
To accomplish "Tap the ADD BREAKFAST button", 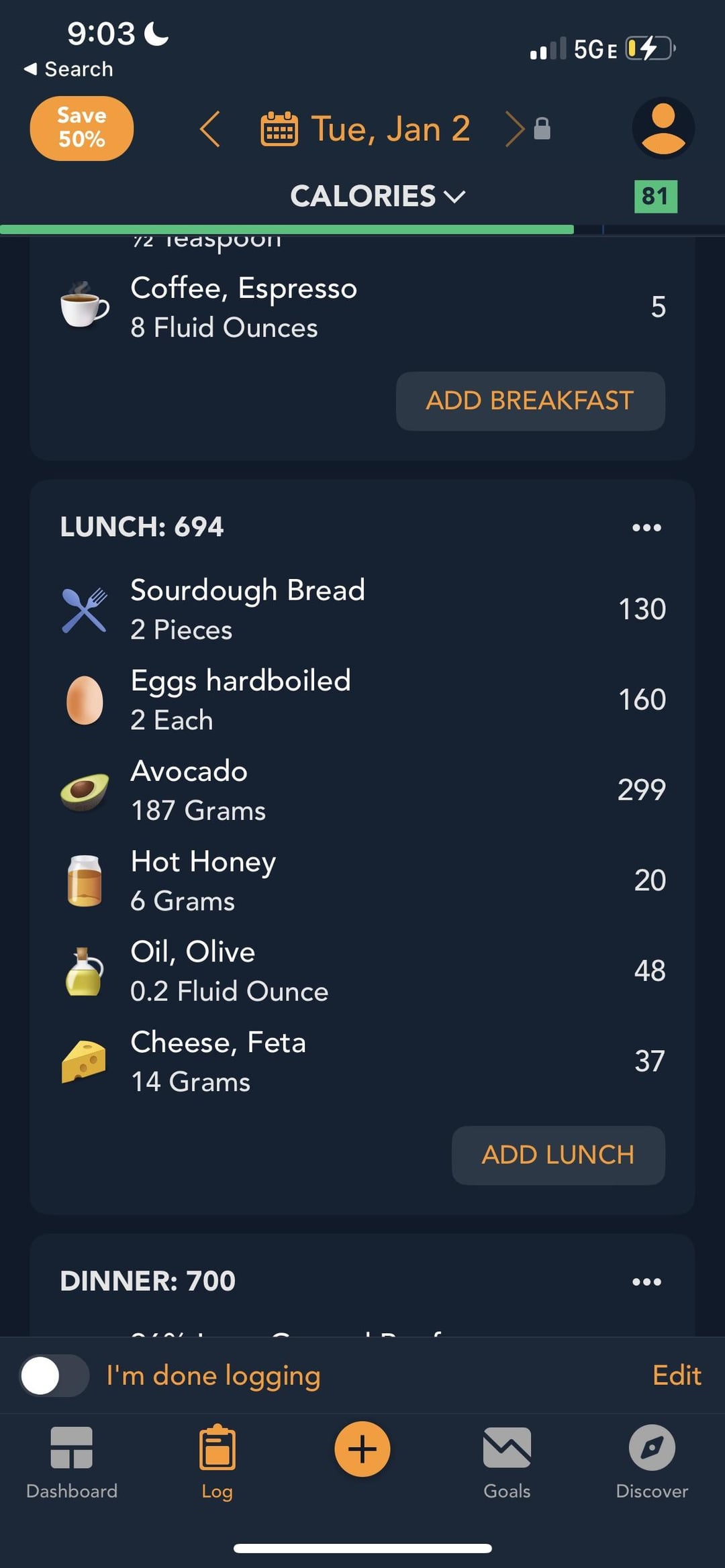I will point(530,401).
